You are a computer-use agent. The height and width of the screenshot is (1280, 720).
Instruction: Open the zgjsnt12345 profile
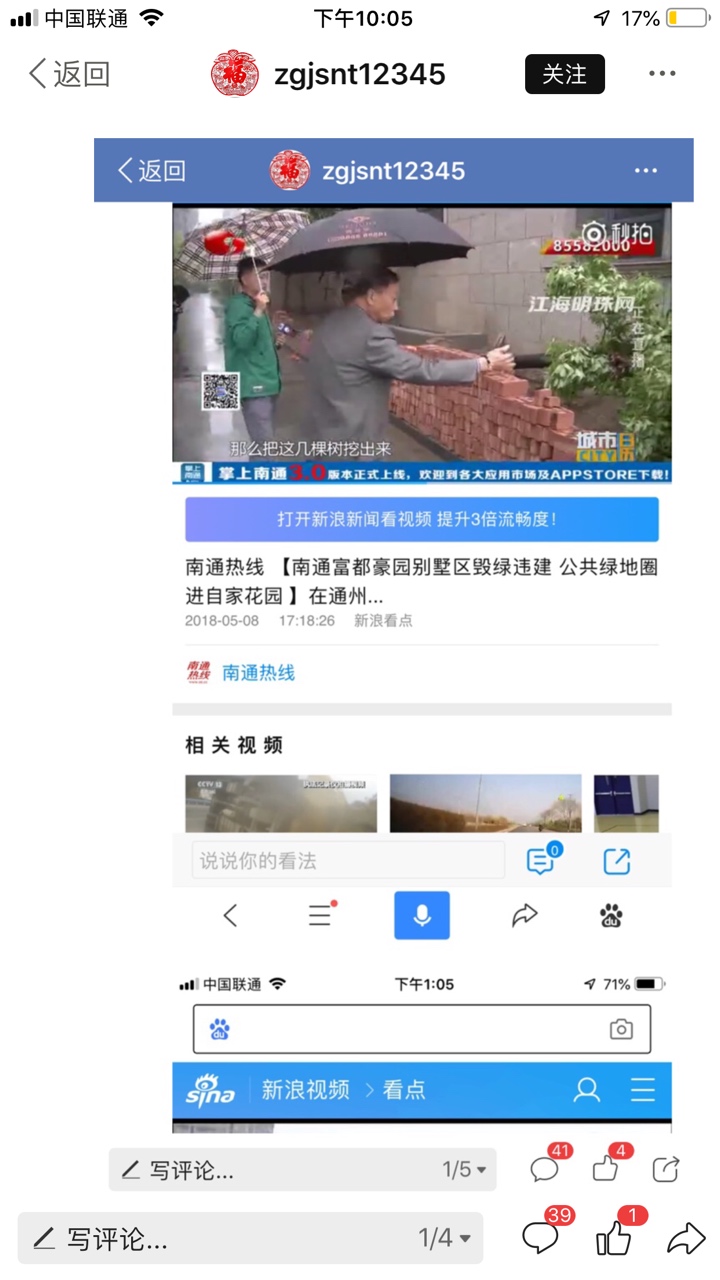(x=328, y=74)
